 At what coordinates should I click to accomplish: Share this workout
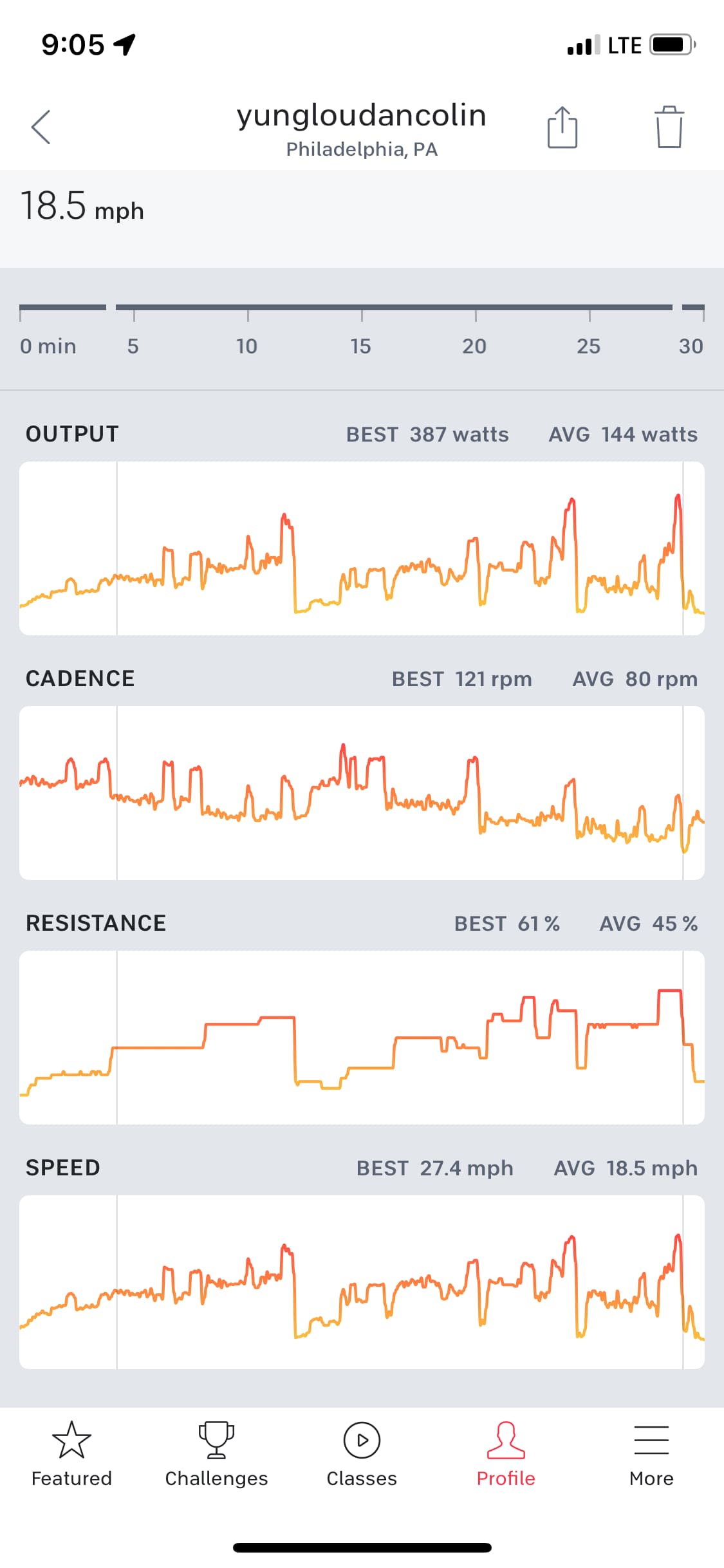click(562, 127)
